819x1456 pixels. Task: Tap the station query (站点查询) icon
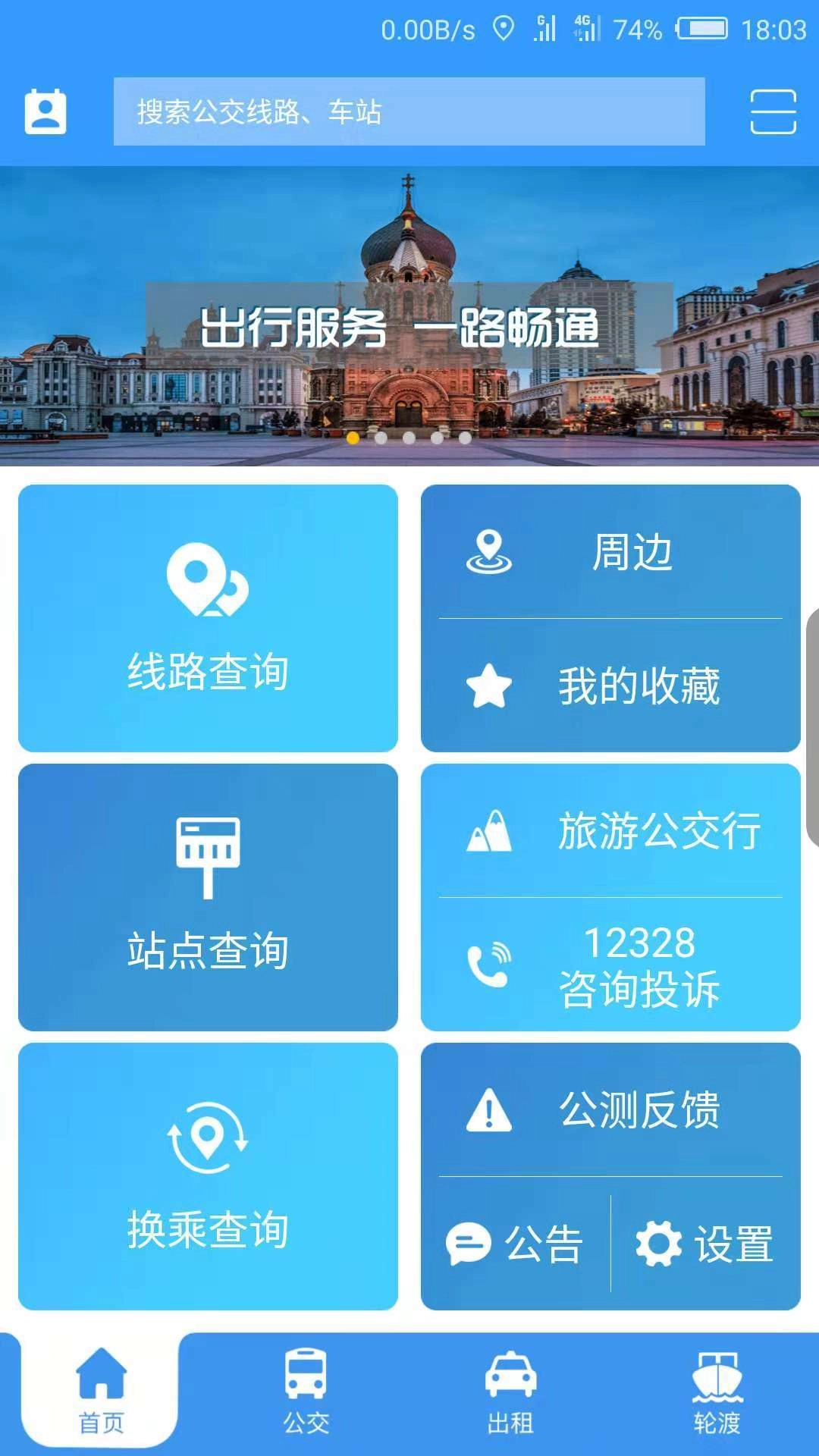pos(210,857)
